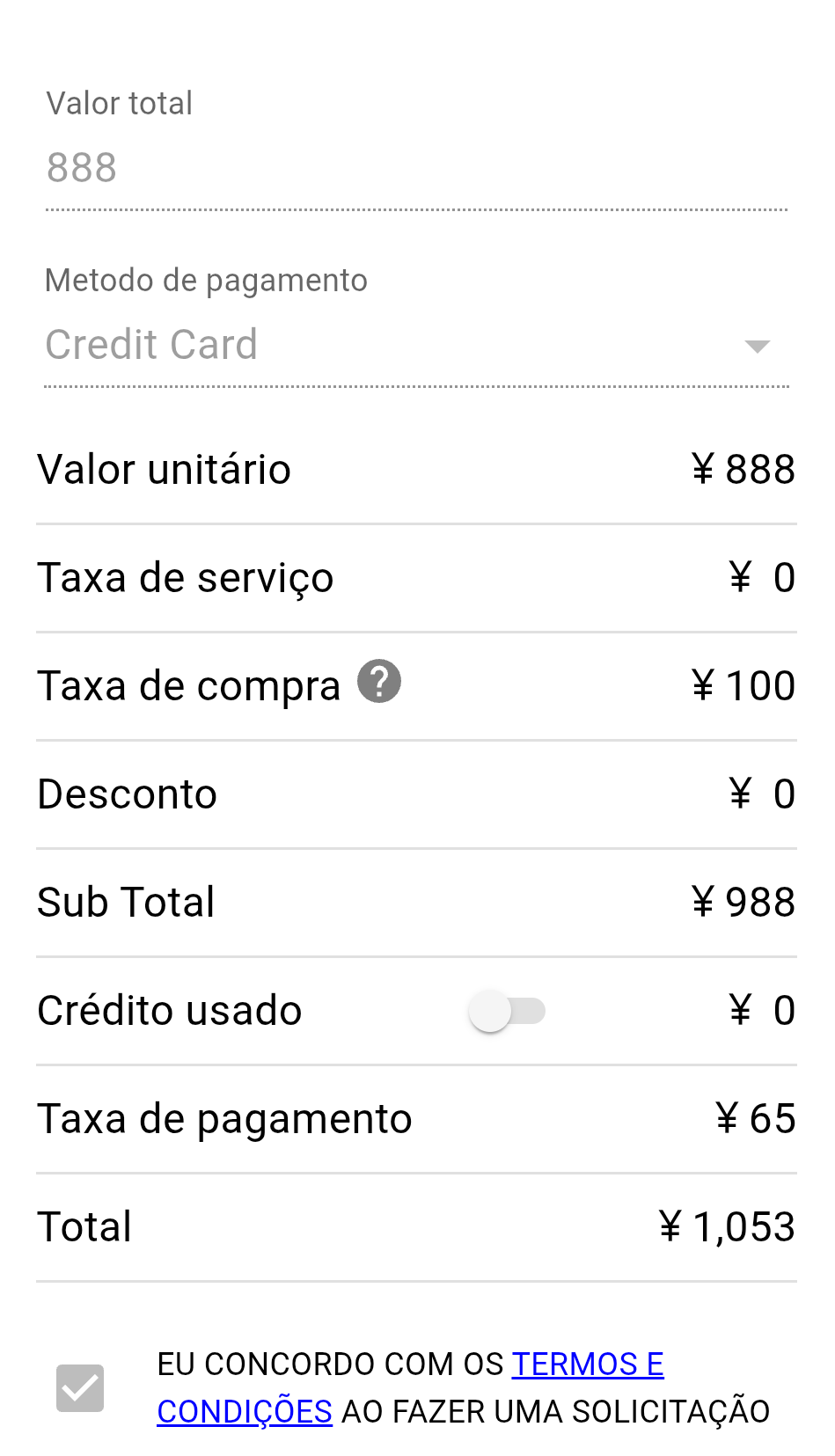Viewport: 835px width, 1456px height.
Task: Open the Termos e Condições link
Action: click(x=587, y=1364)
